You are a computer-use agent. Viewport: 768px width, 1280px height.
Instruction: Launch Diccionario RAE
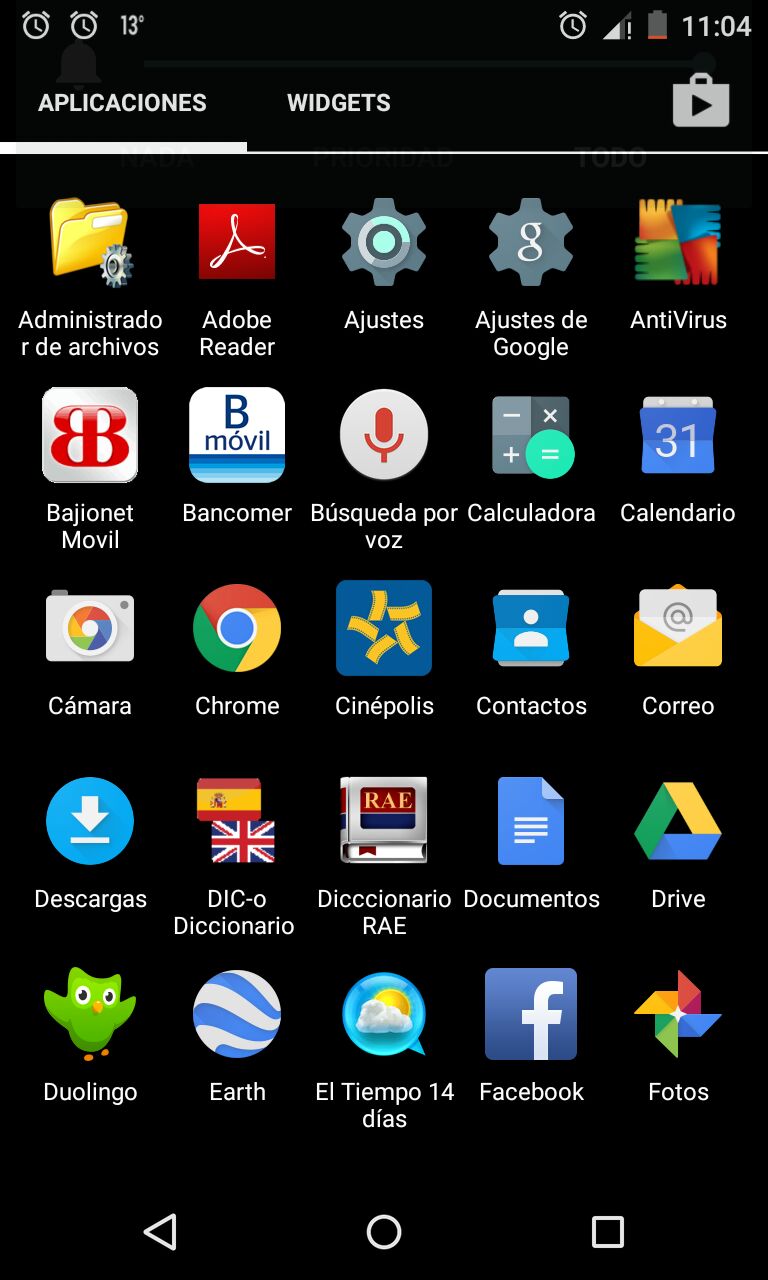pos(384,821)
